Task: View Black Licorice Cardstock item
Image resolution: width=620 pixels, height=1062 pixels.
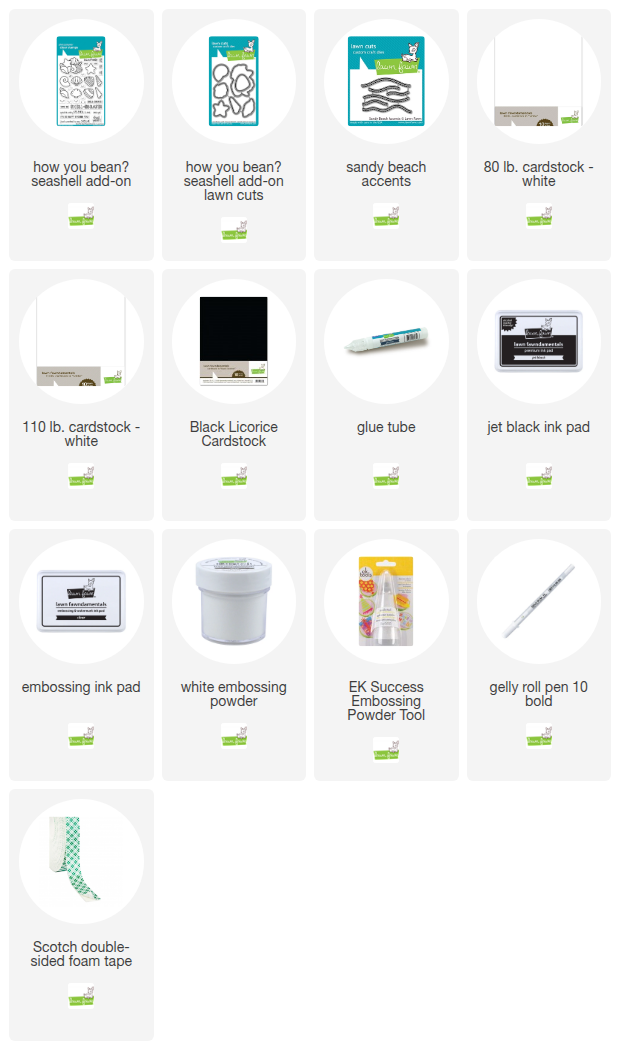Action: (234, 342)
